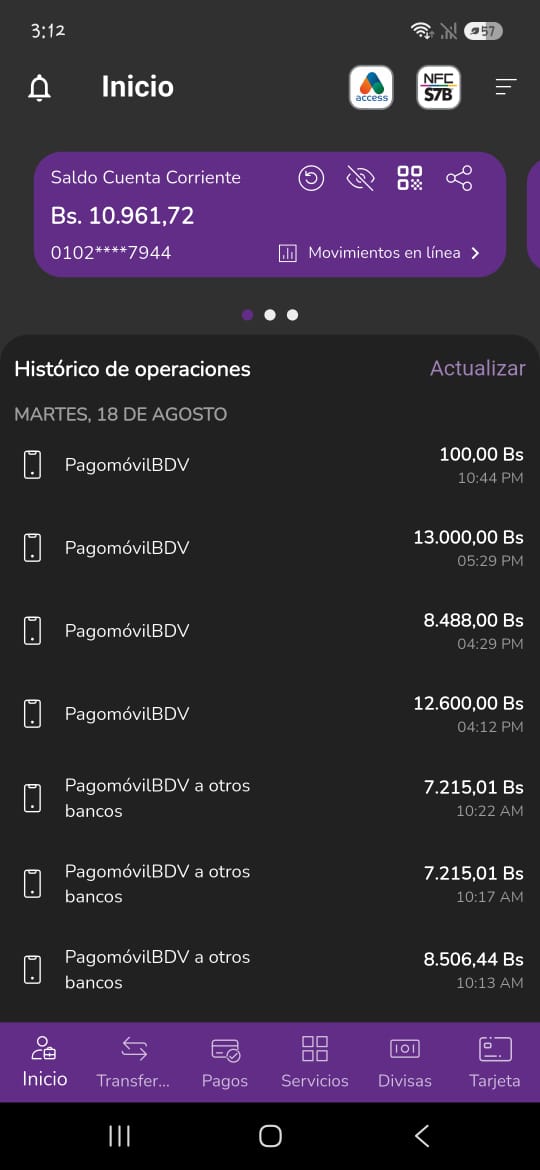Image resolution: width=540 pixels, height=1170 pixels.
Task: Hide the account balance
Action: point(360,178)
